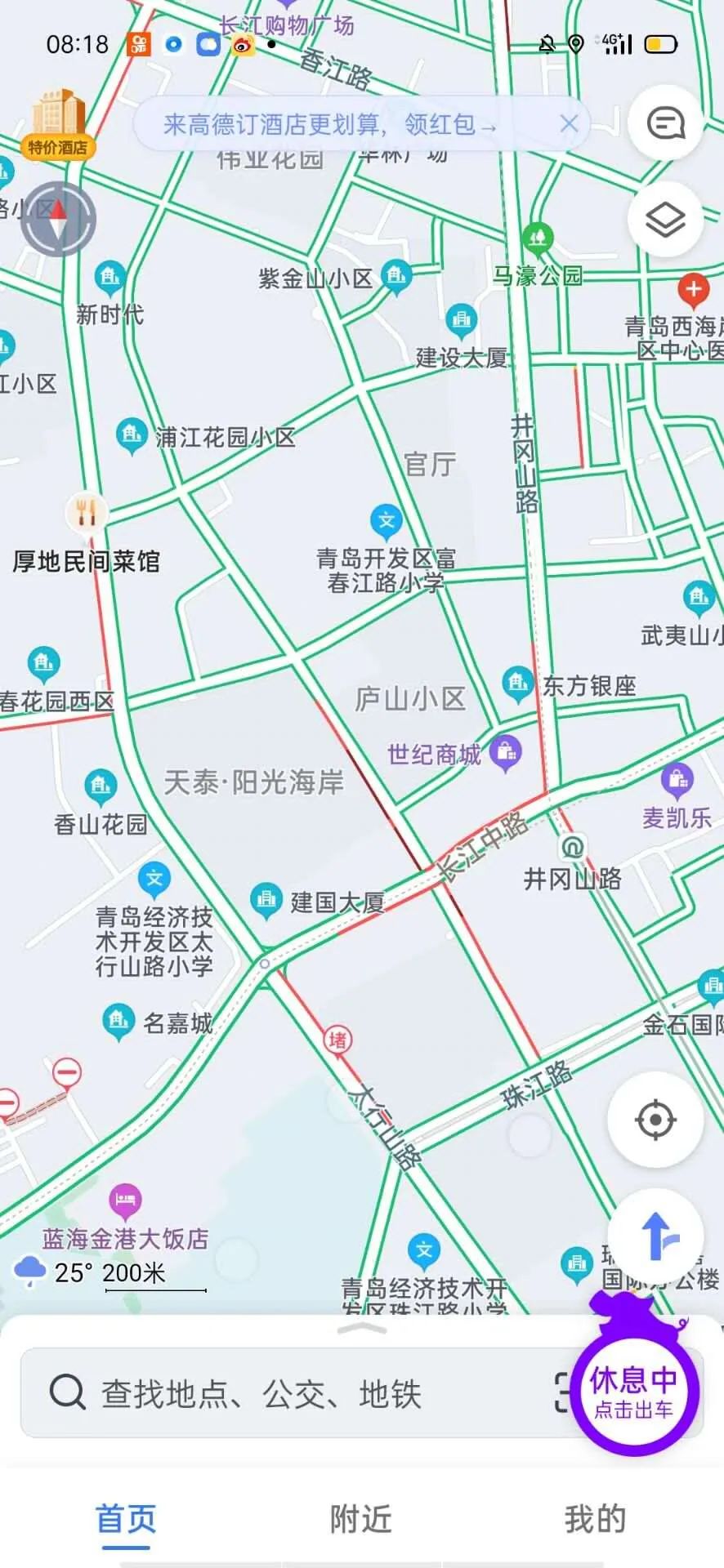
Task: Tap the 堵 traffic jam marker
Action: coord(337,1040)
